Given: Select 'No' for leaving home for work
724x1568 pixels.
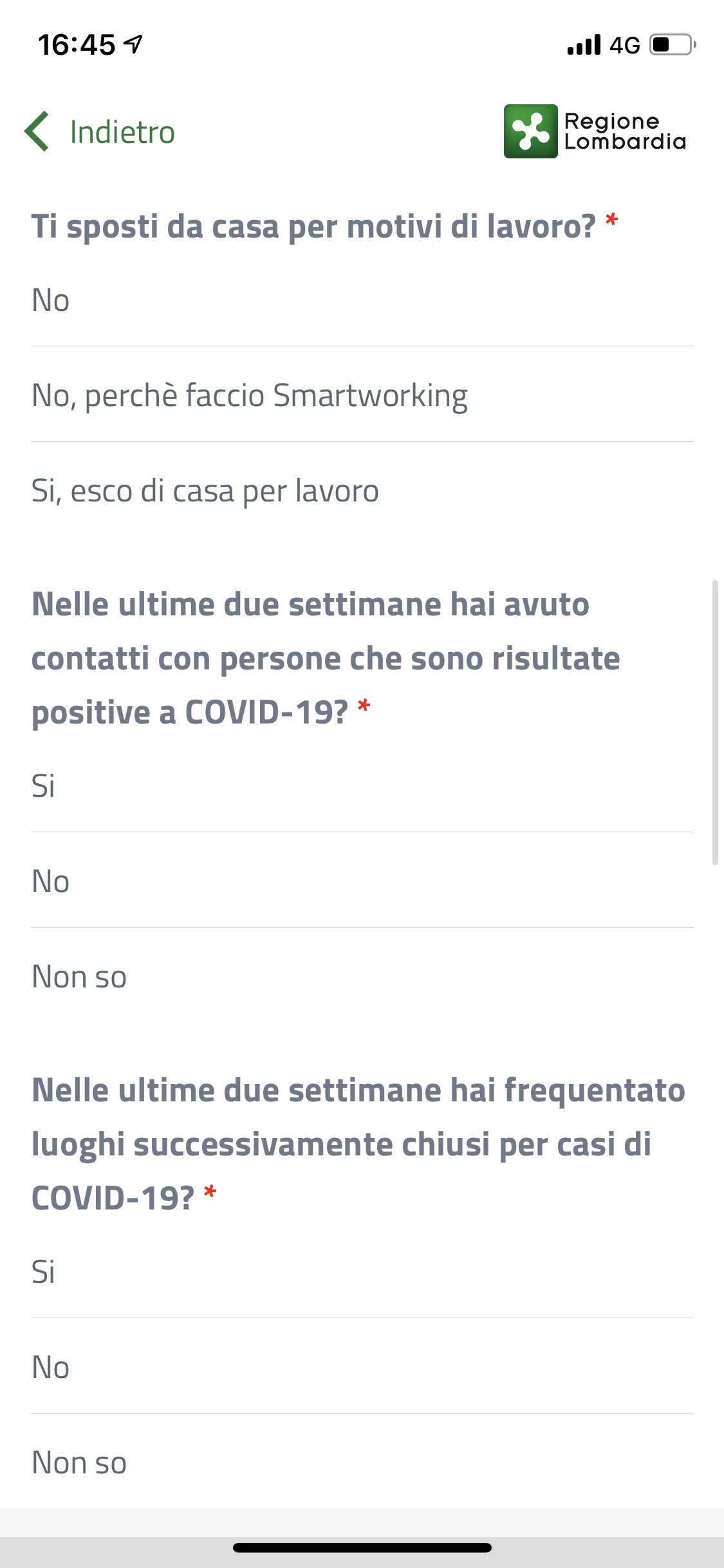Looking at the screenshot, I should click(x=362, y=300).
